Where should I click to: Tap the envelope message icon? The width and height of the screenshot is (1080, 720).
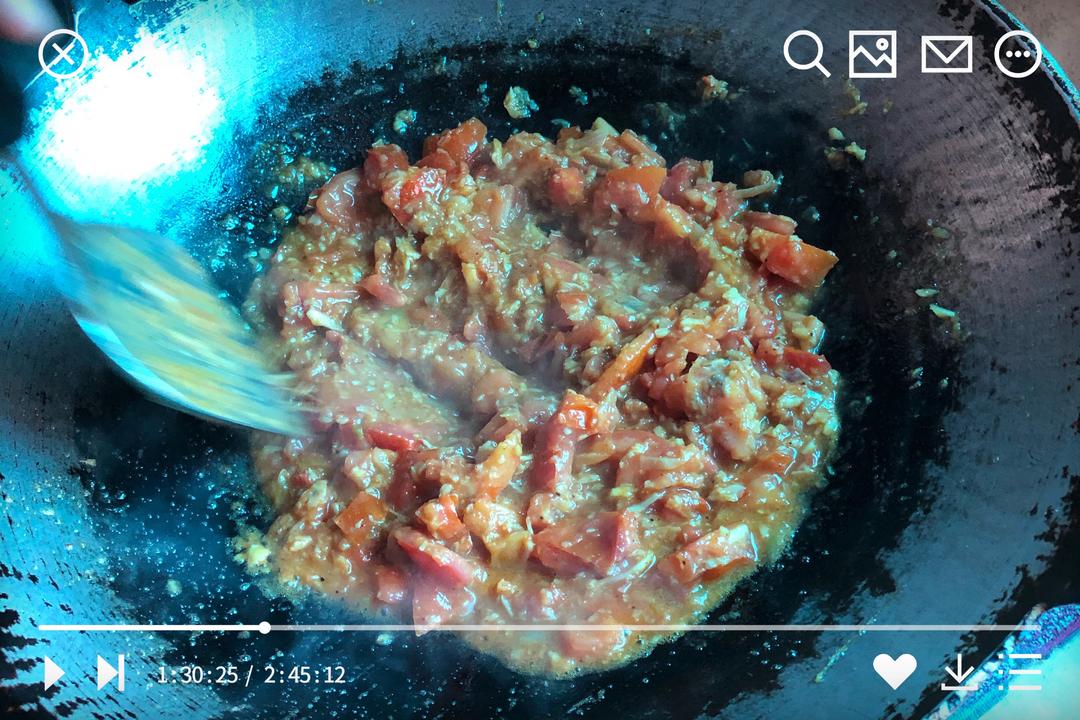point(946,54)
